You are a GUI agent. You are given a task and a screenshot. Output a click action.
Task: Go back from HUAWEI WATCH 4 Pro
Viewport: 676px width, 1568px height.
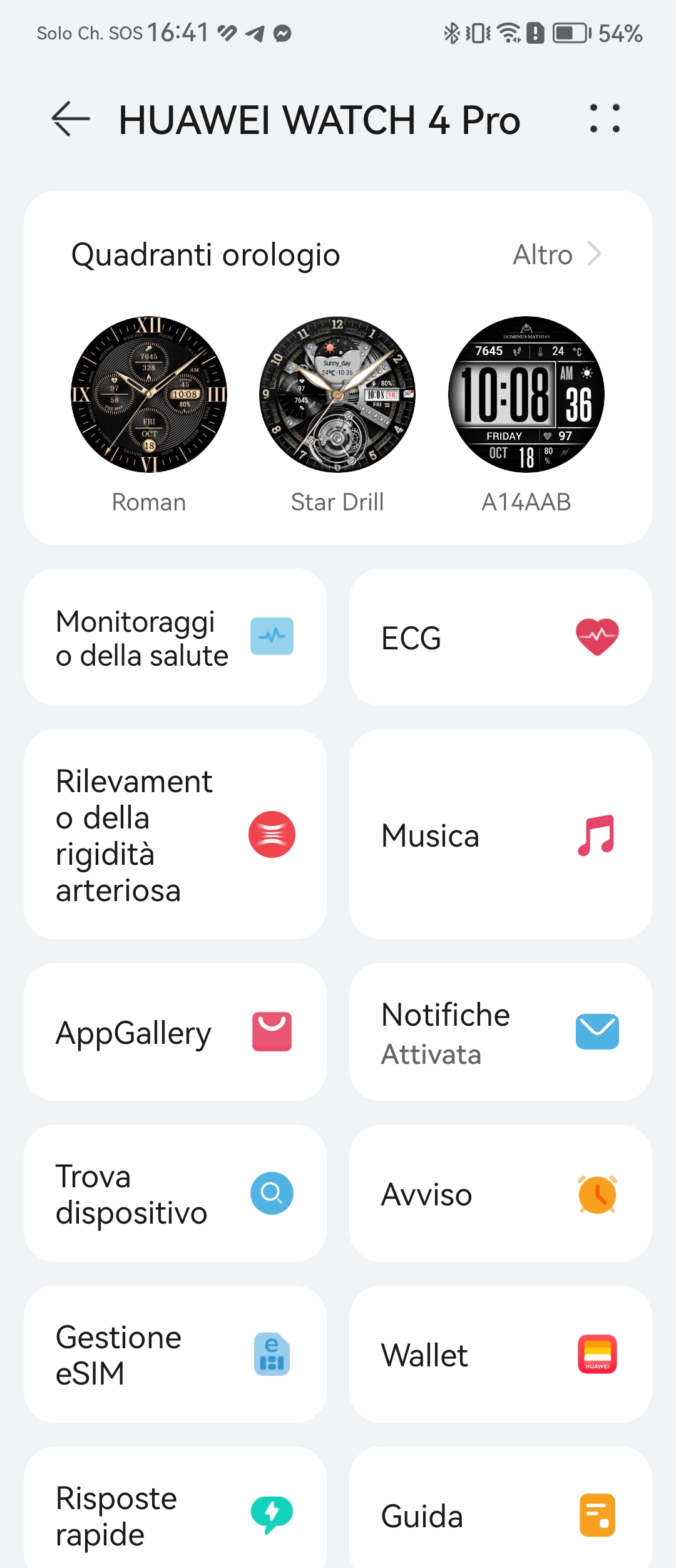pos(70,119)
